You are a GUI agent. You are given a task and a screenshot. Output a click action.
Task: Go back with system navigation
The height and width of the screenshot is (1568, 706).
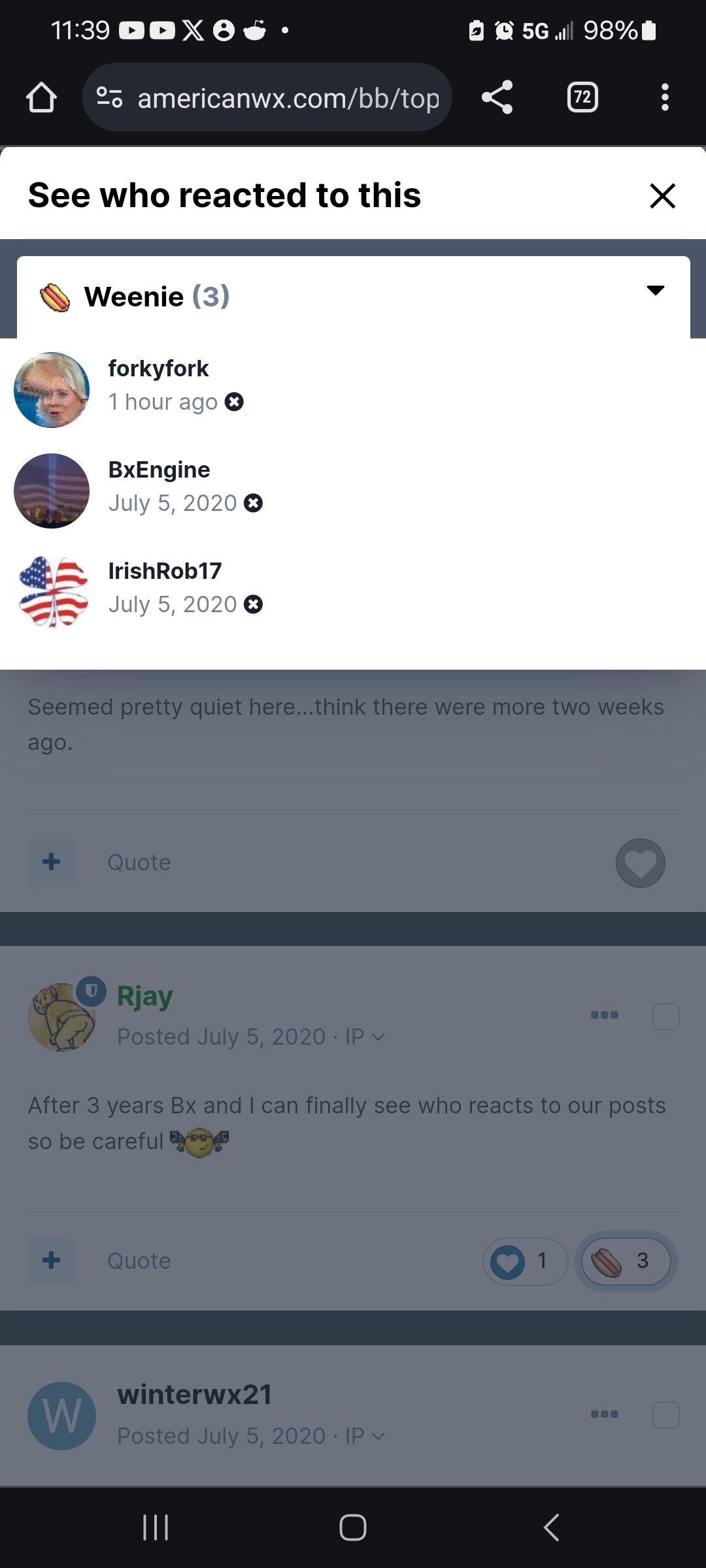pyautogui.click(x=551, y=1527)
